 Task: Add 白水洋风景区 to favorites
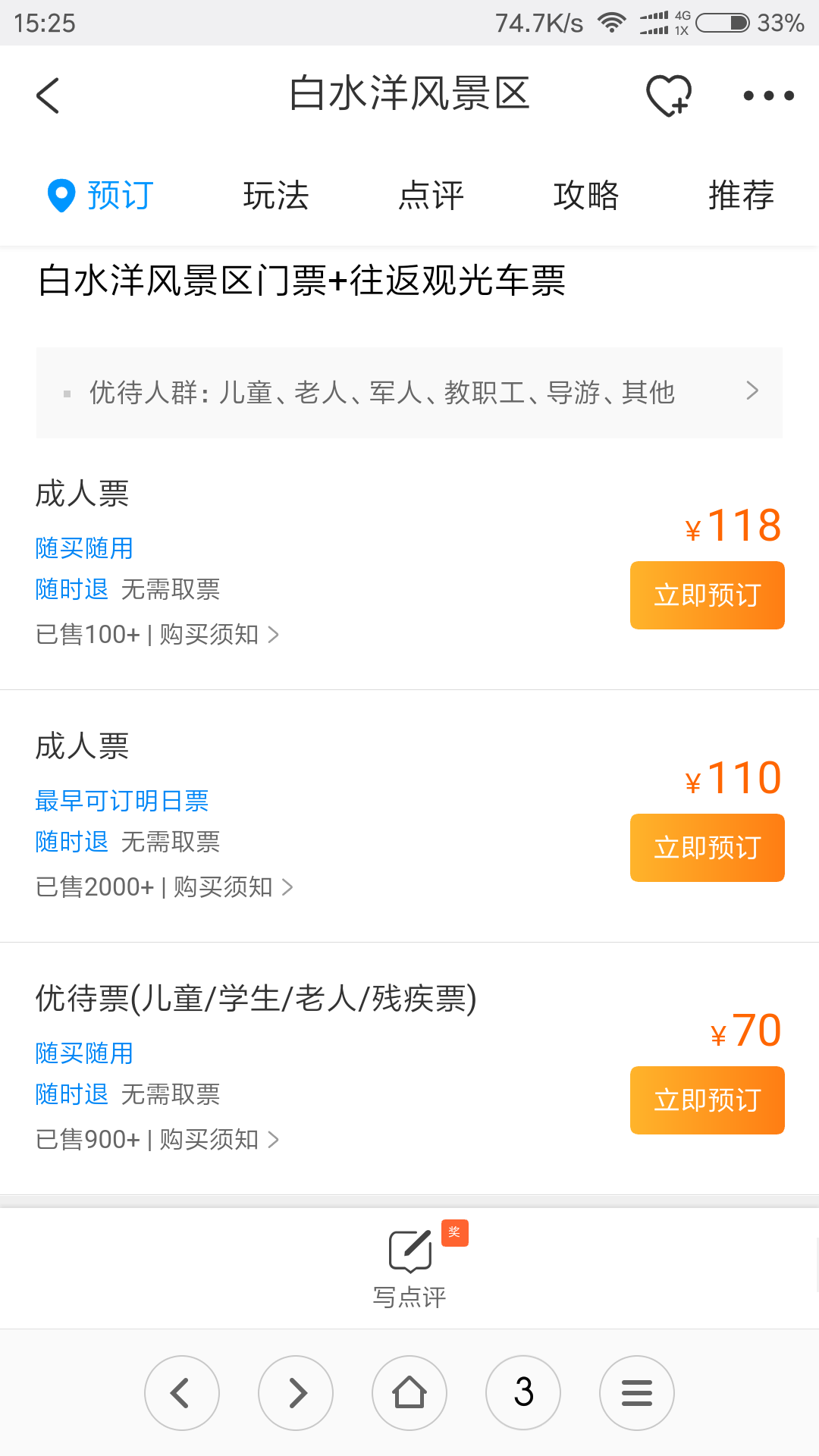[668, 96]
